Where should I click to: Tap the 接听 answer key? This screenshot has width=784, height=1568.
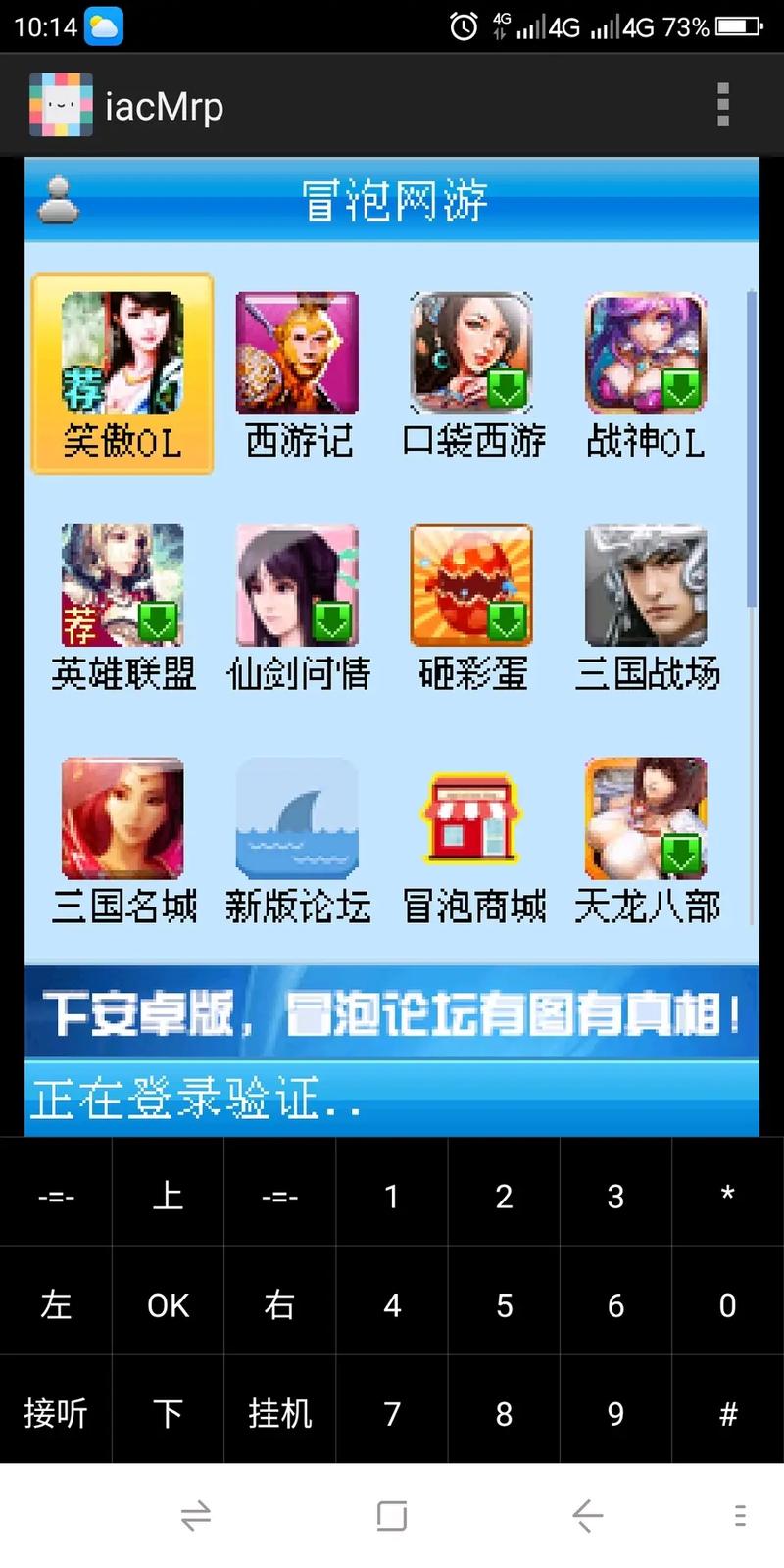(x=56, y=1413)
